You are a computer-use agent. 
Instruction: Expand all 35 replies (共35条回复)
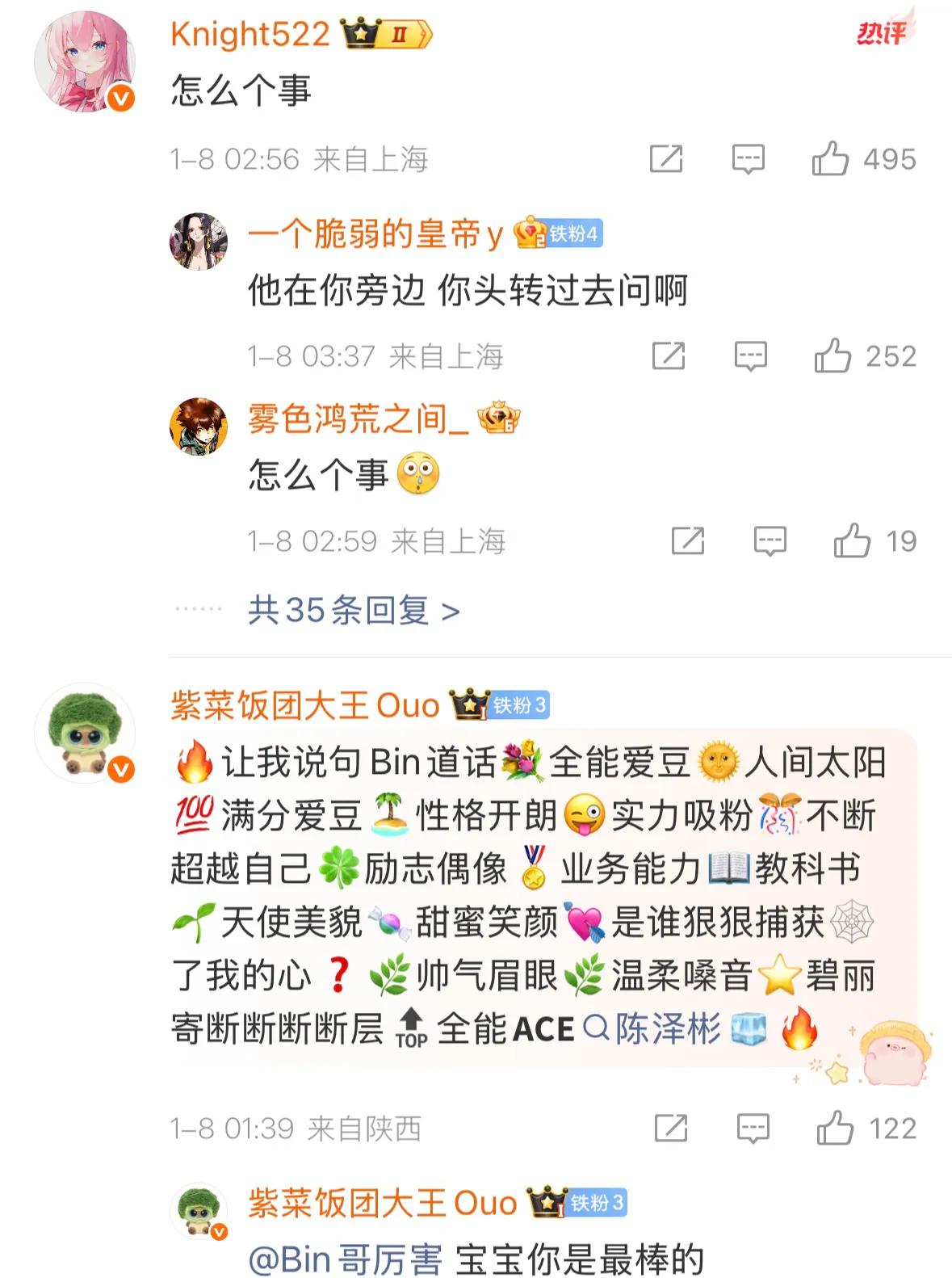[354, 610]
